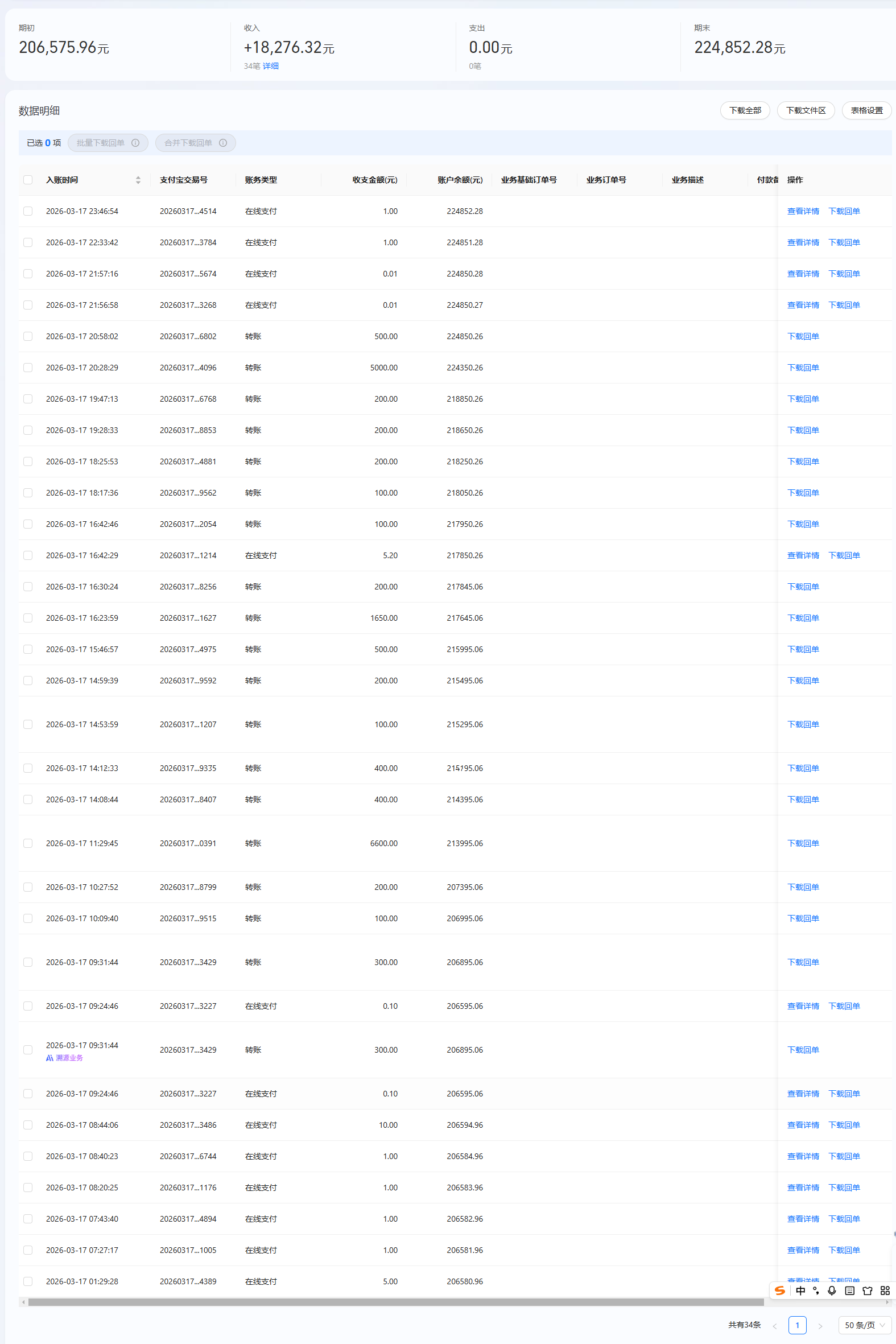Open the 50 条/页 page size dropdown
The image size is (896, 1344).
864,1325
